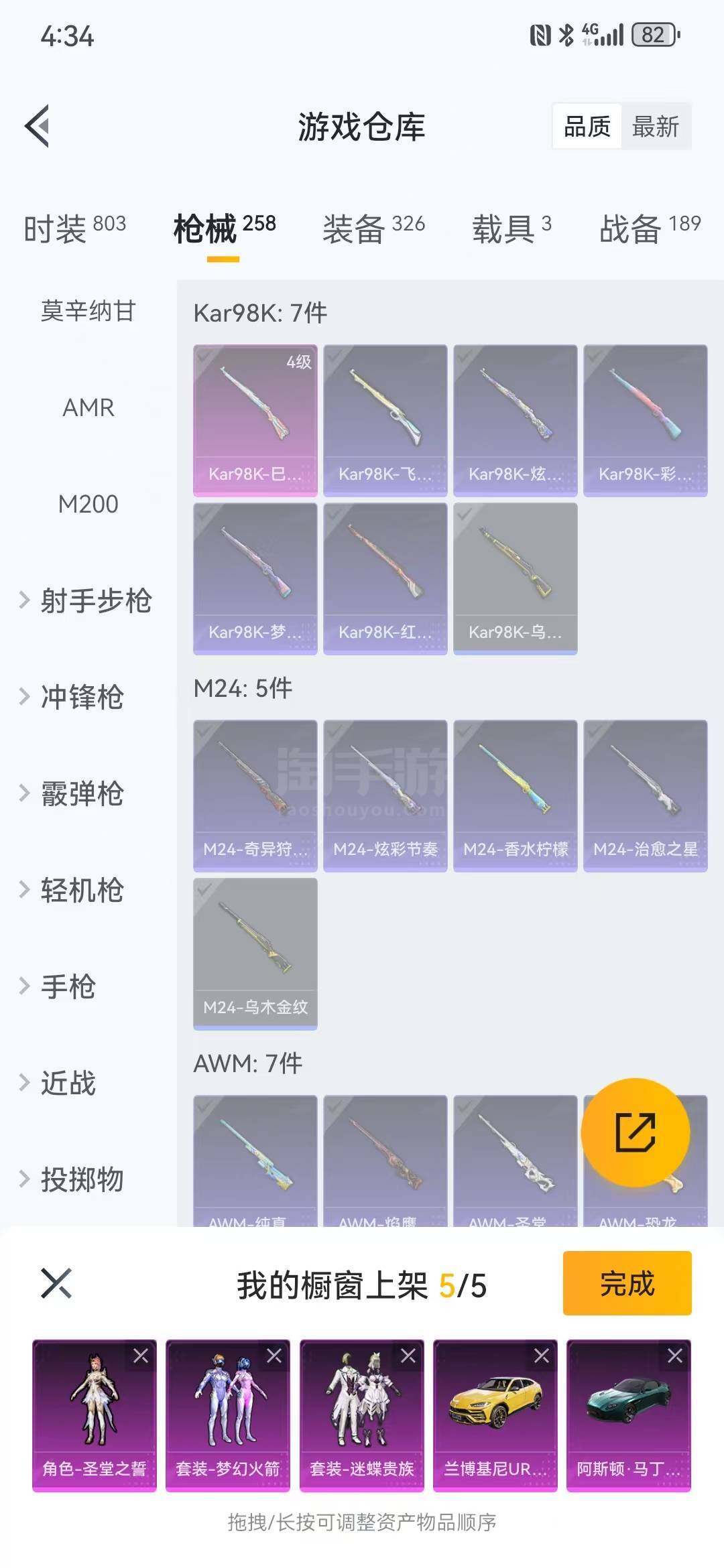Select the 4级 Kar98K skin tile

(x=255, y=420)
